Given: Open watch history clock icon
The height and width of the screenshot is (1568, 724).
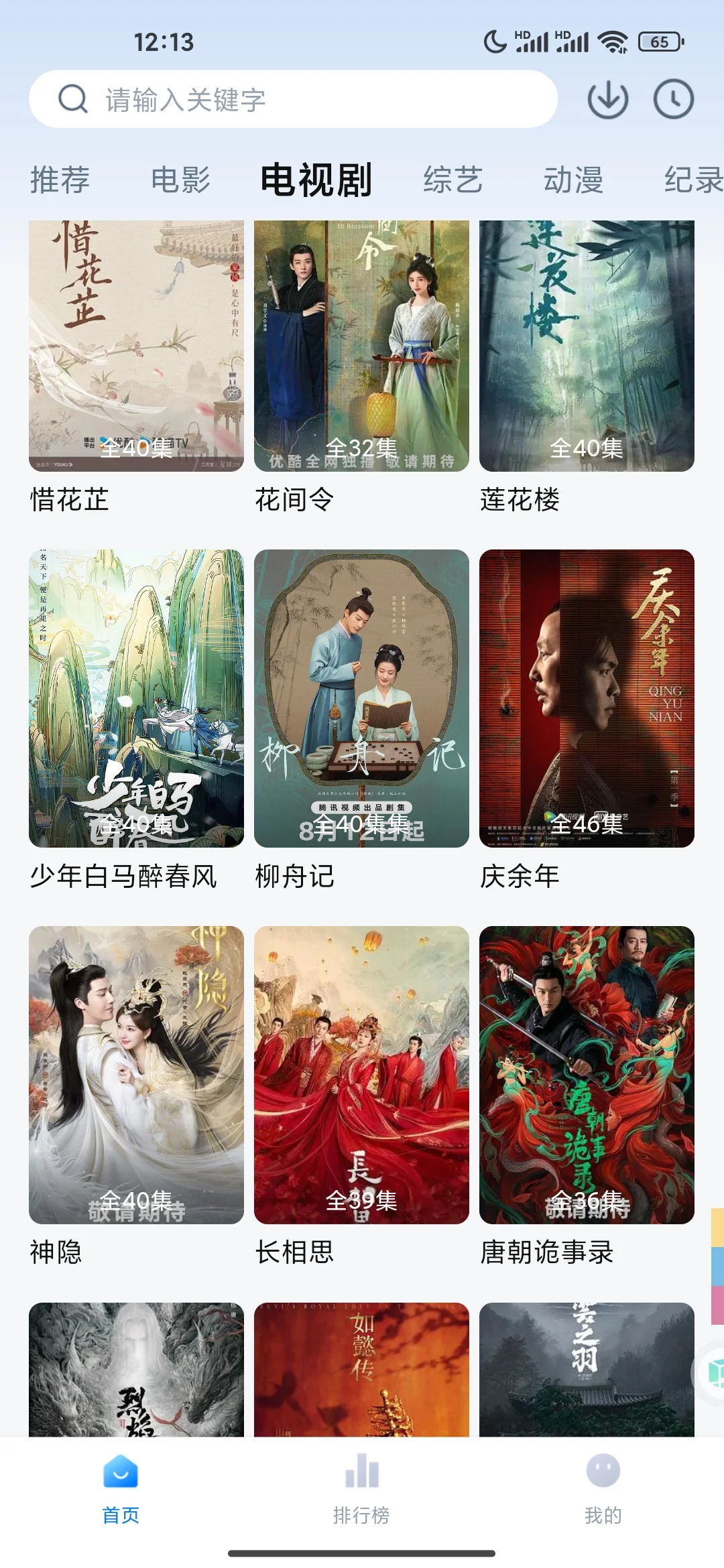Looking at the screenshot, I should point(673,99).
